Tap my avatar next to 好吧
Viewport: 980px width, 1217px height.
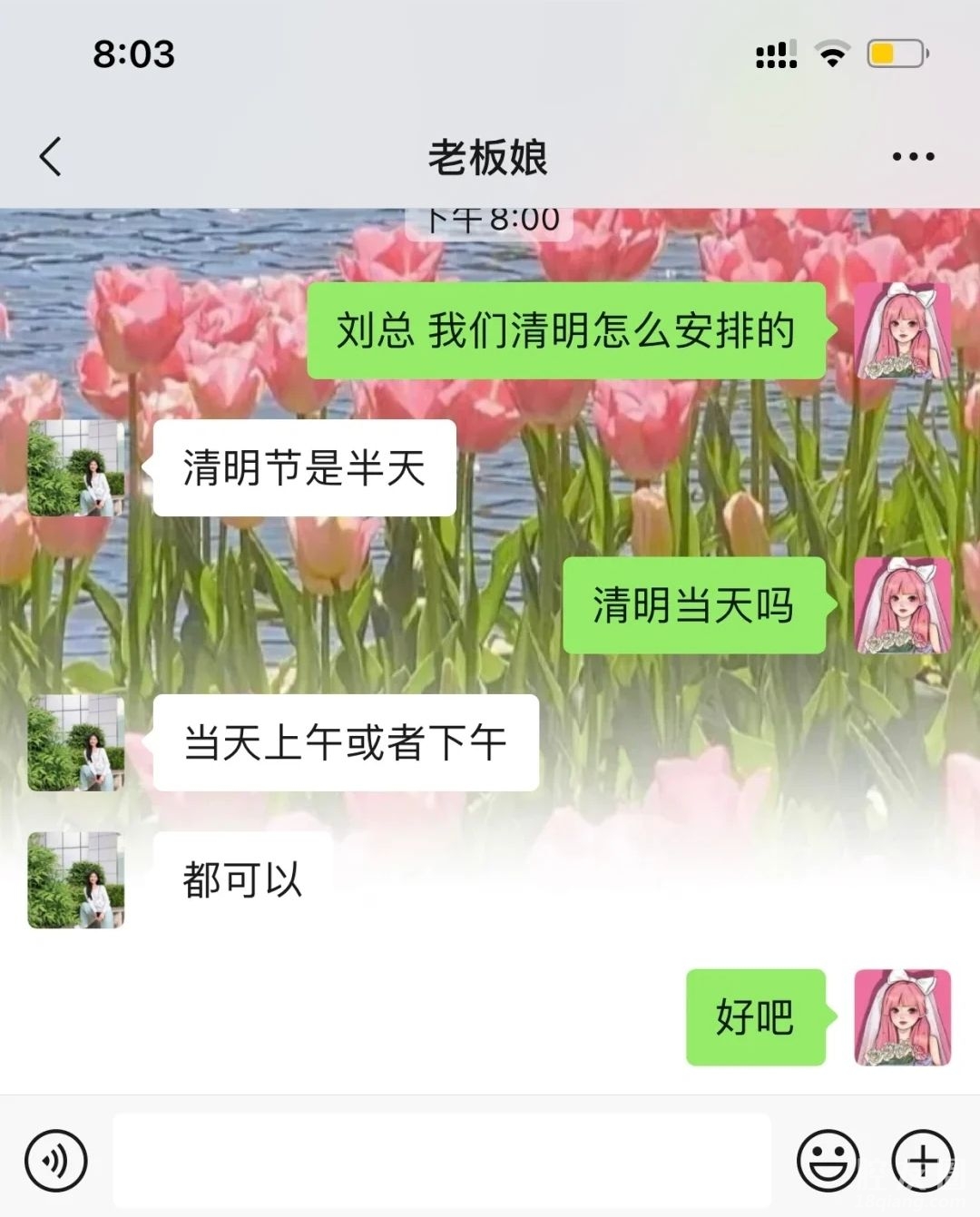click(902, 1017)
